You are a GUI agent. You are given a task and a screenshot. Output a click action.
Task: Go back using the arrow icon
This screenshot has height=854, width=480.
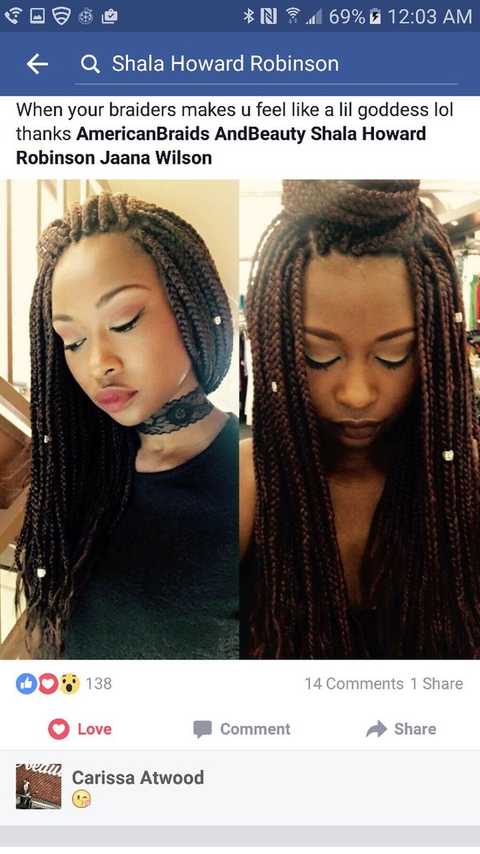(x=37, y=64)
